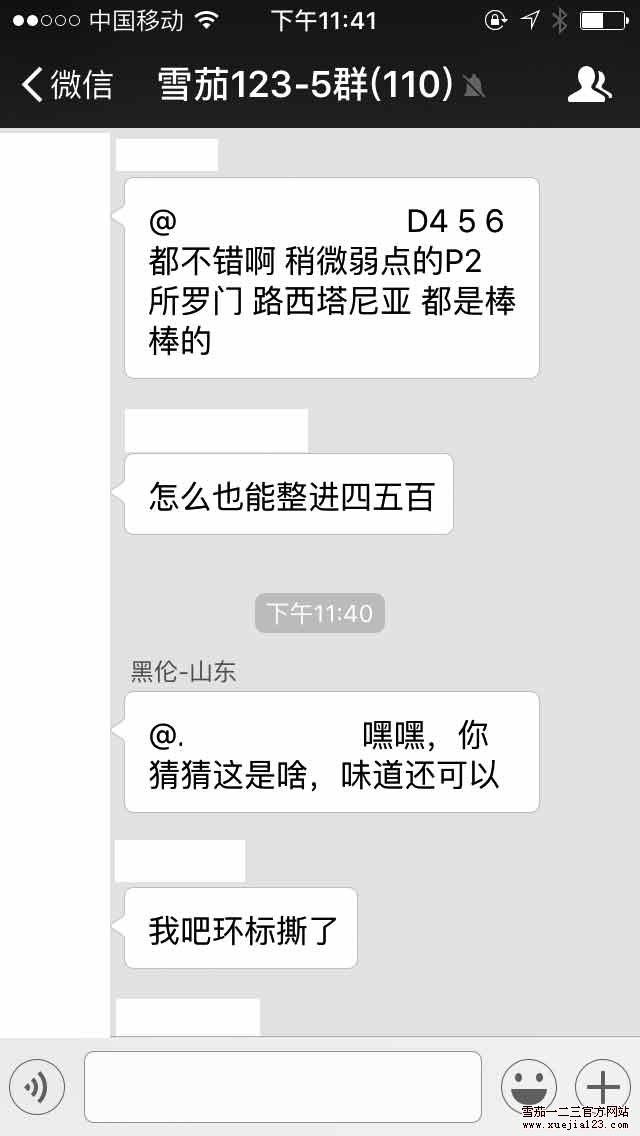The height and width of the screenshot is (1136, 640).
Task: Go back to the 微信 chat list
Action: click(68, 85)
